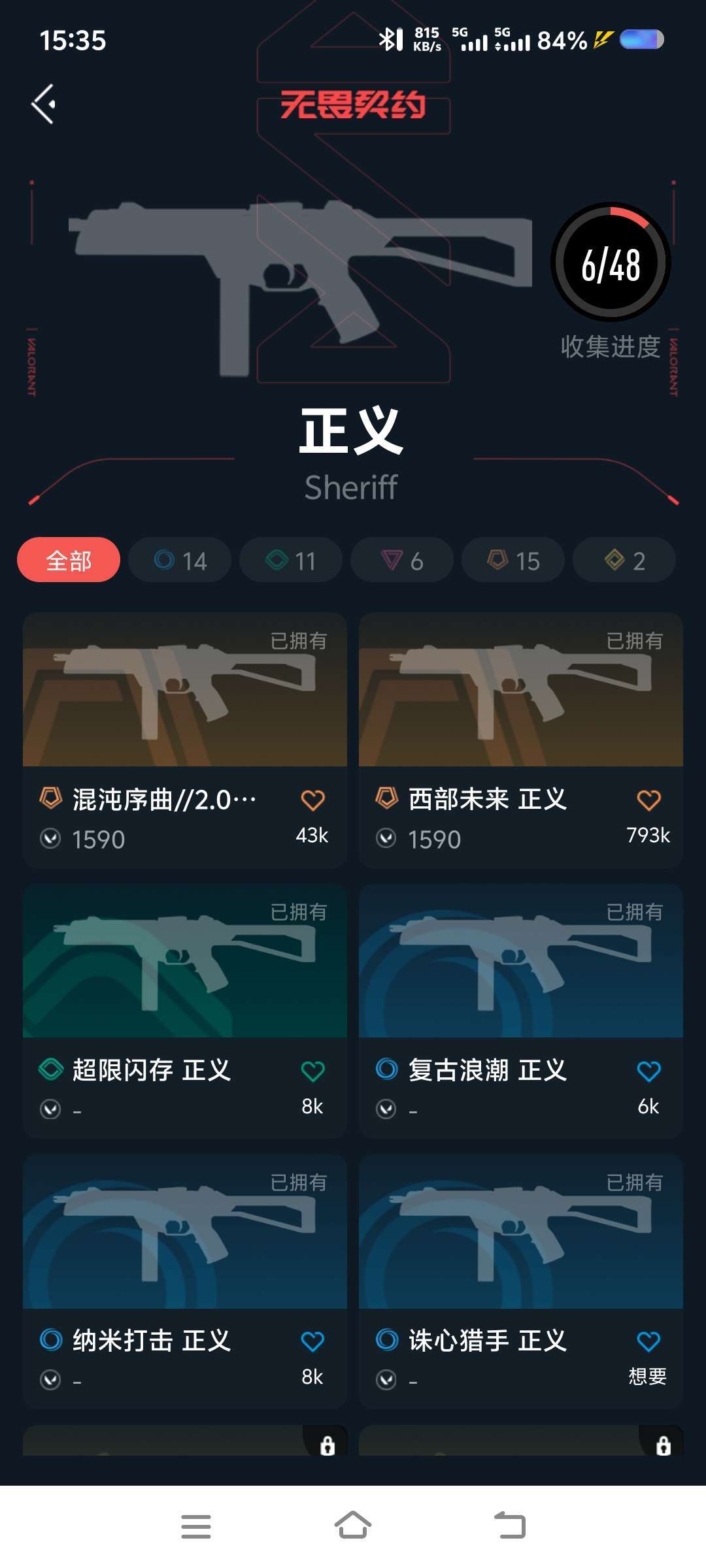Open the blue rarity filter showing 14
Screen dimensions: 706x1568
click(x=180, y=560)
